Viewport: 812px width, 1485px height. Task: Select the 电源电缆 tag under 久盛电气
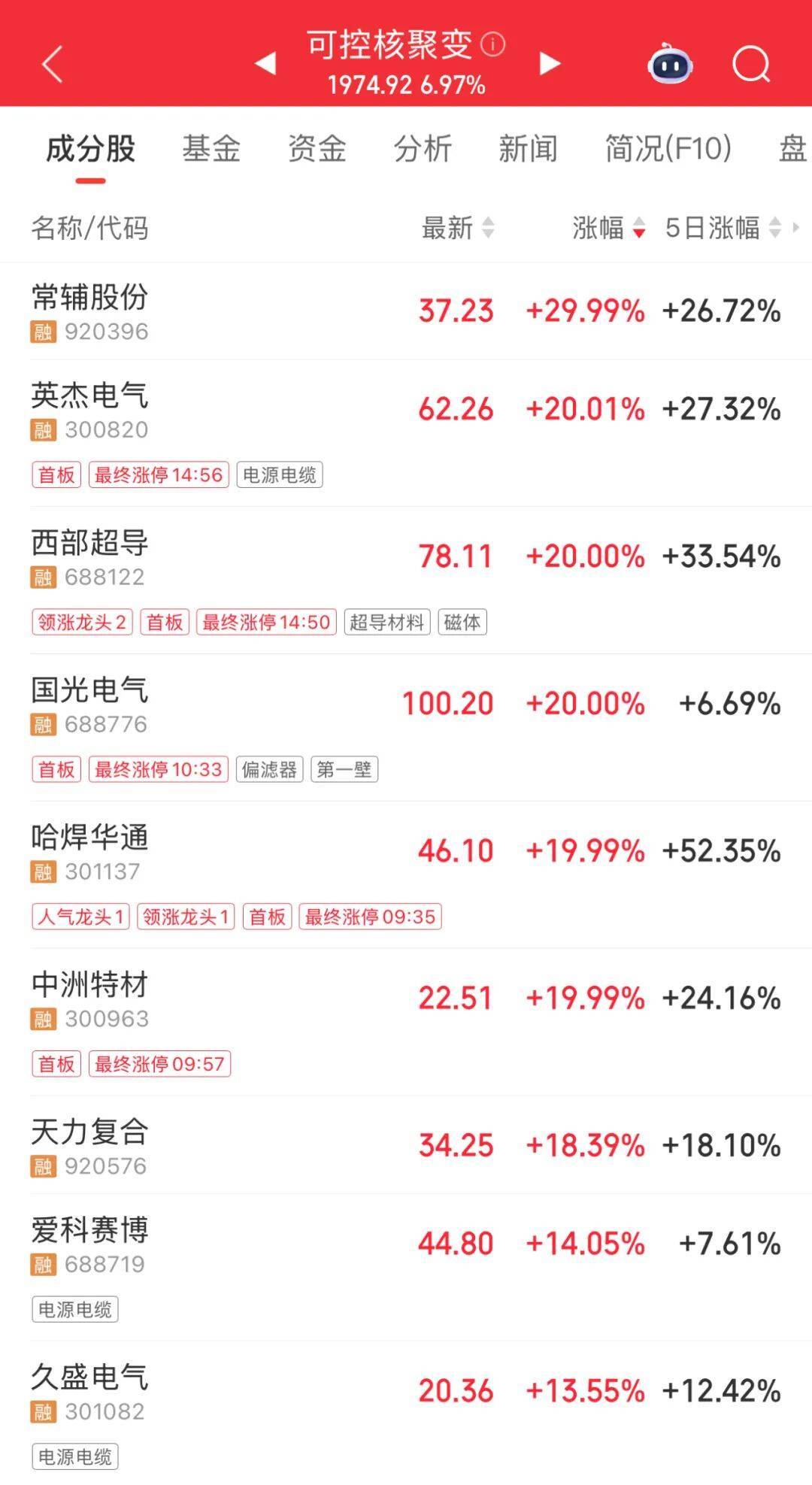pos(75,1456)
